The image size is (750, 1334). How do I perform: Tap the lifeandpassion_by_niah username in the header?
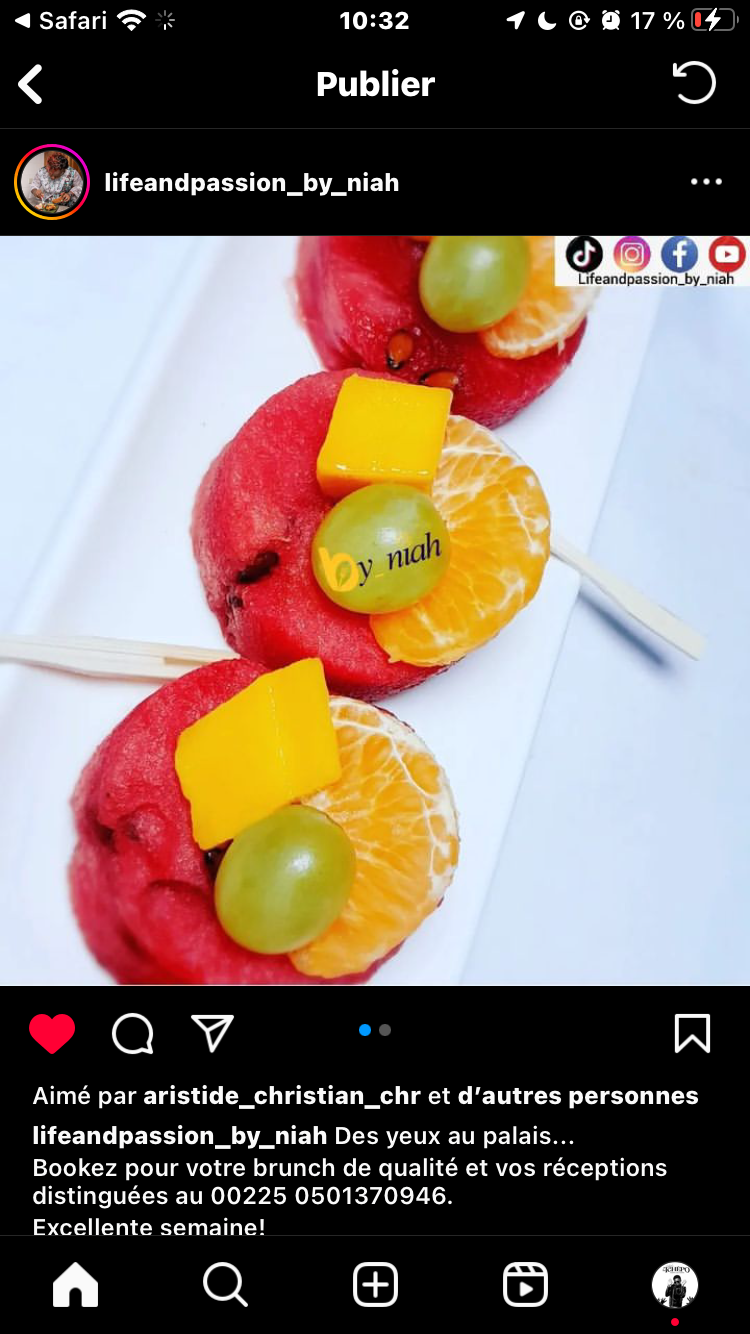251,183
